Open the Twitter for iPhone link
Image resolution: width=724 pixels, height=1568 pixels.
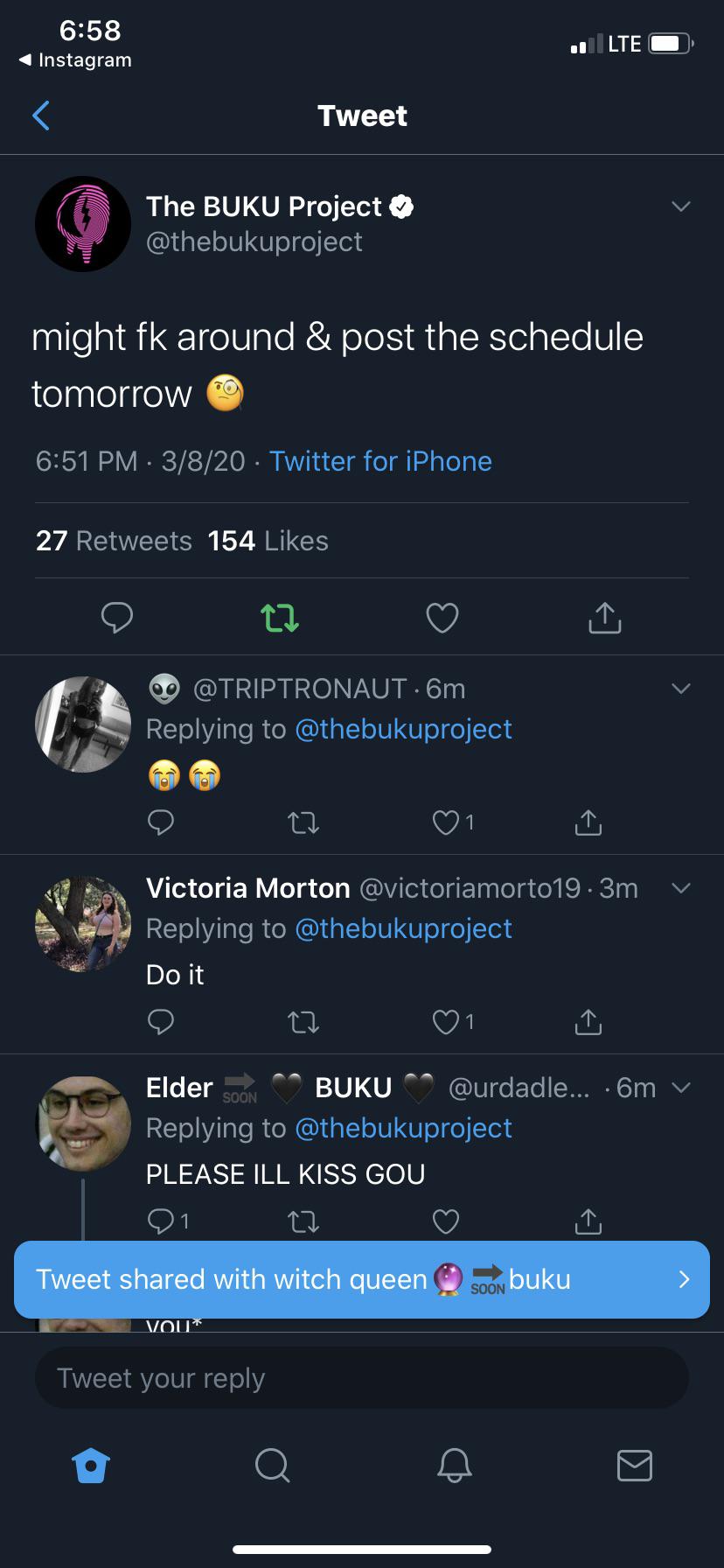tap(380, 461)
